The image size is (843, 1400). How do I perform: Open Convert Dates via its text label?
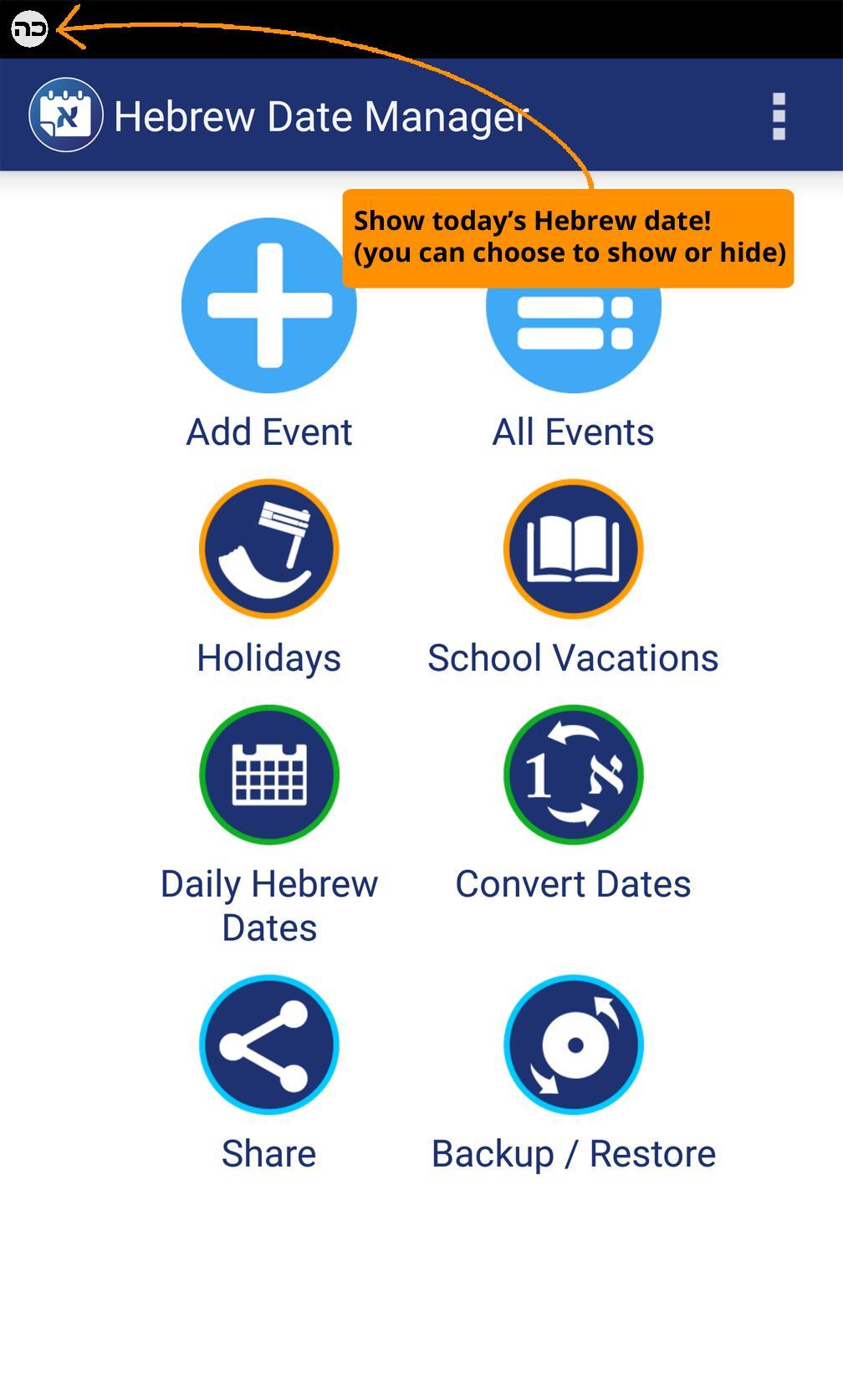tap(574, 882)
